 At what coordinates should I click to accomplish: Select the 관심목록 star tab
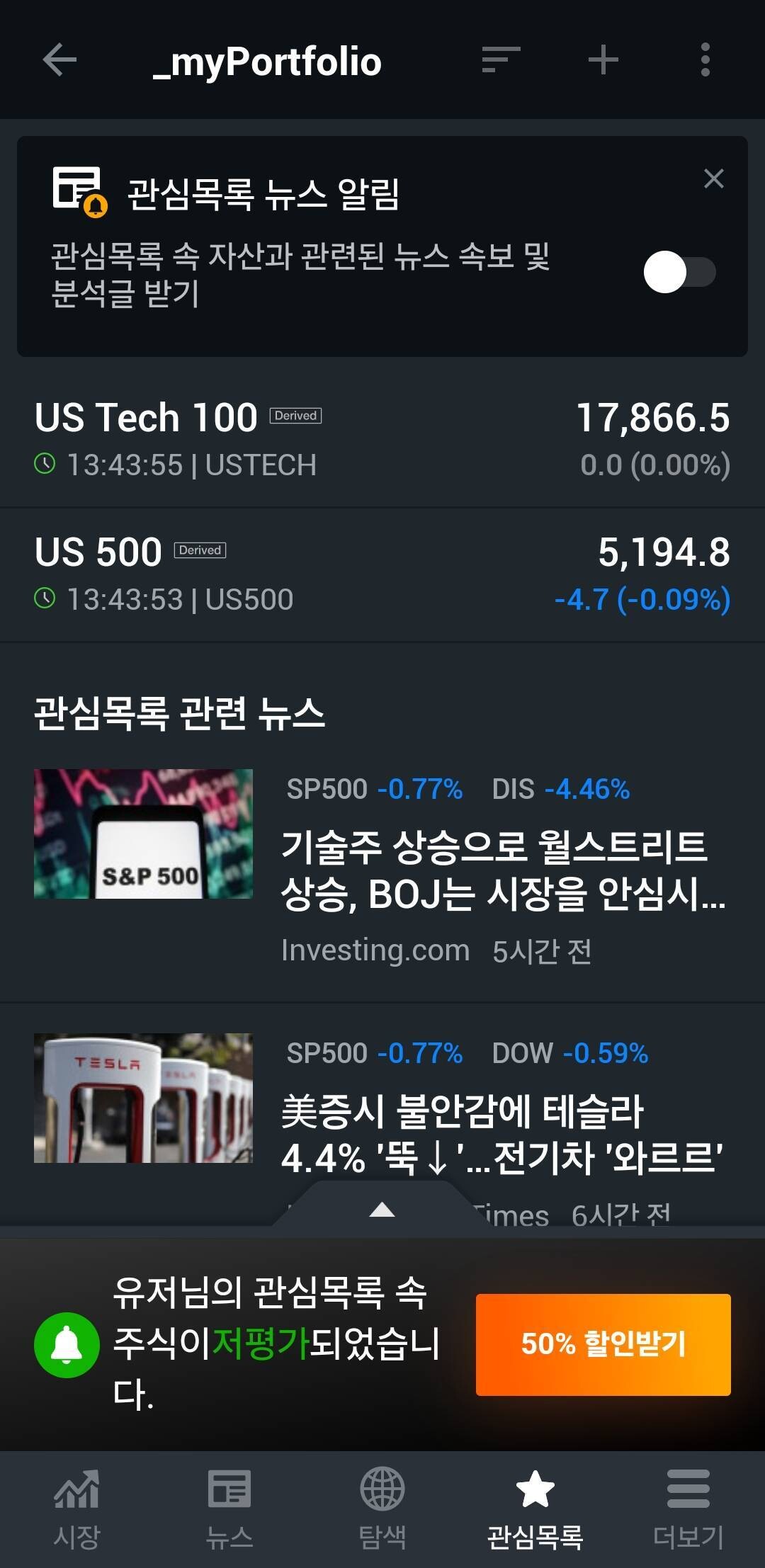click(536, 1501)
